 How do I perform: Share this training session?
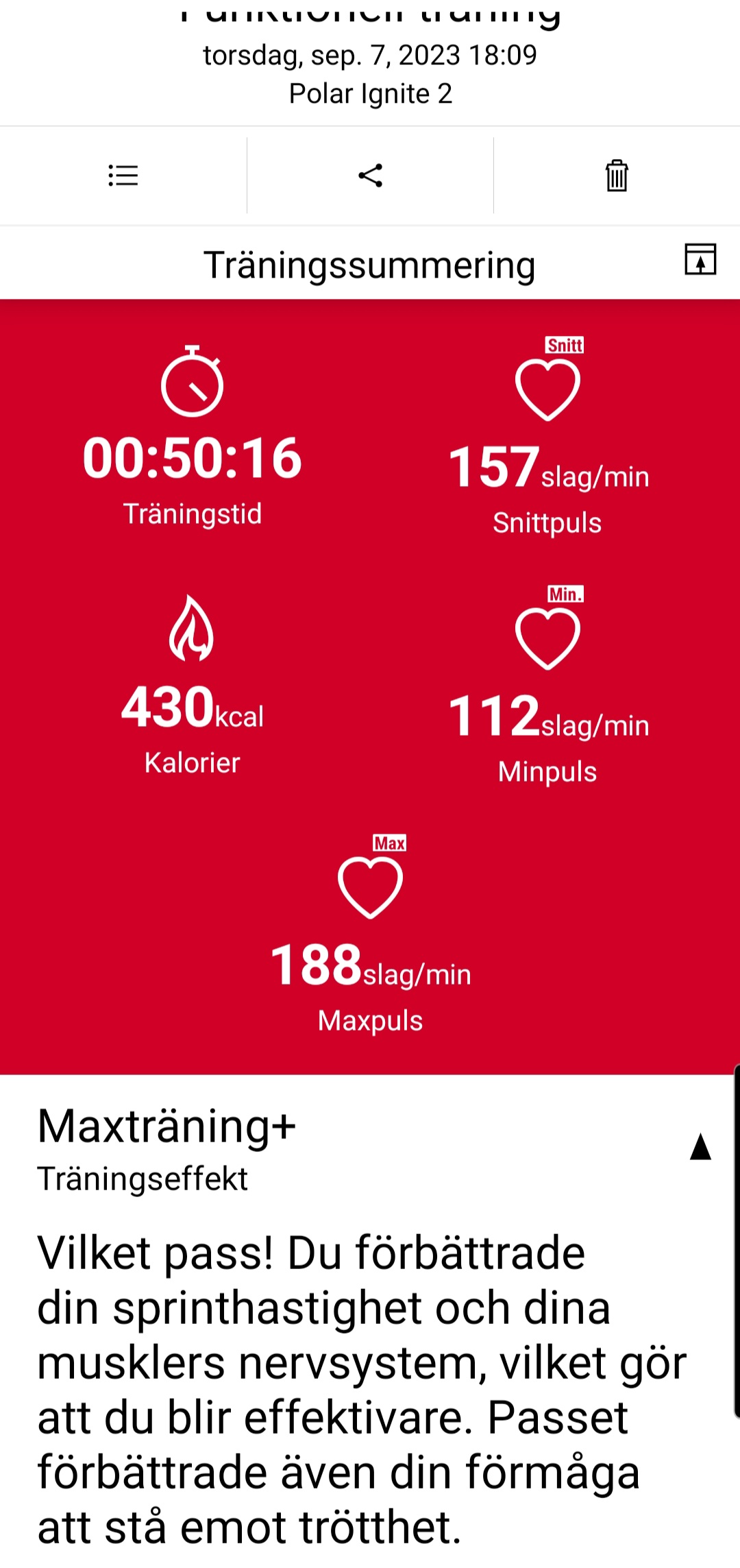tap(370, 176)
